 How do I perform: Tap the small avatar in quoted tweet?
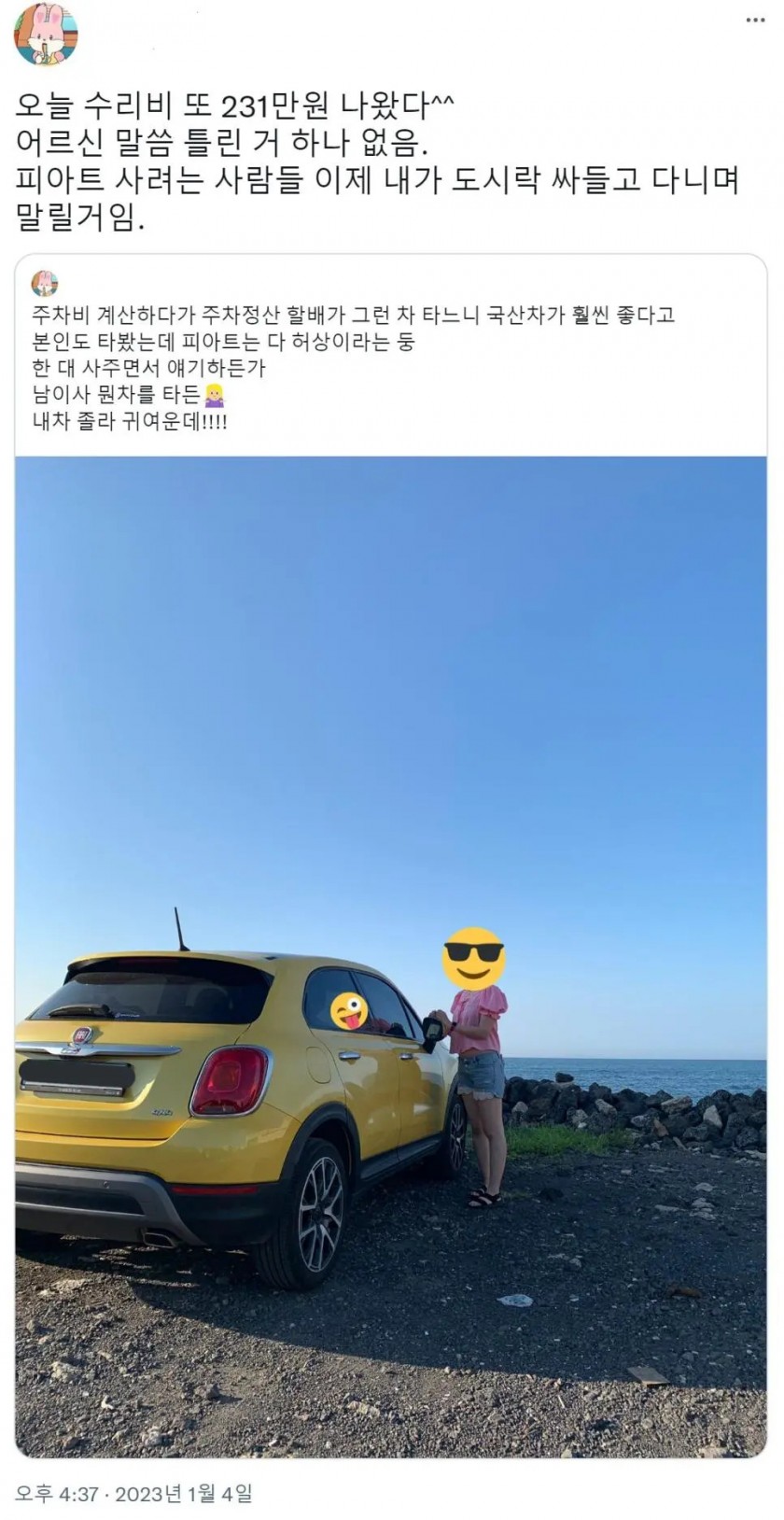point(45,284)
